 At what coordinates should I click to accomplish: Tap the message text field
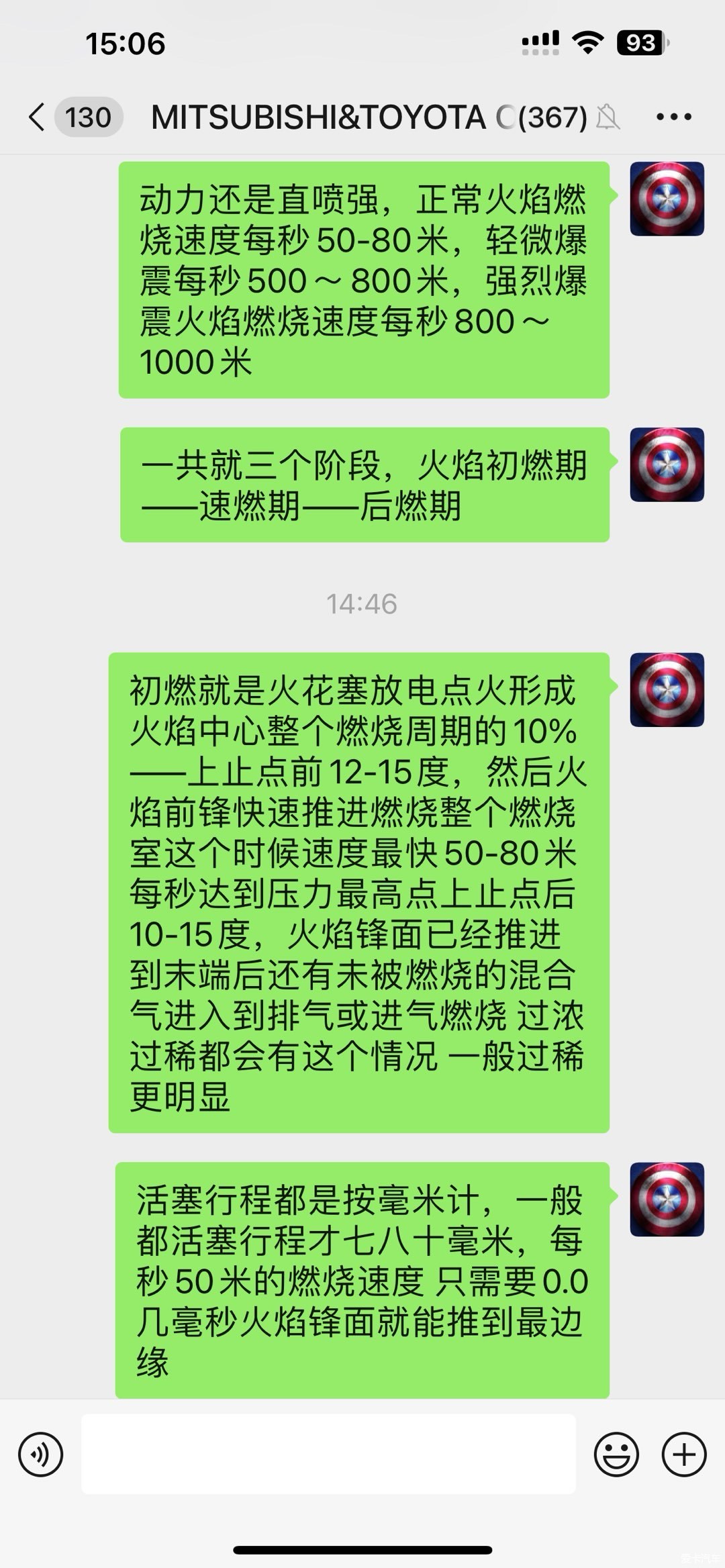tap(328, 1455)
